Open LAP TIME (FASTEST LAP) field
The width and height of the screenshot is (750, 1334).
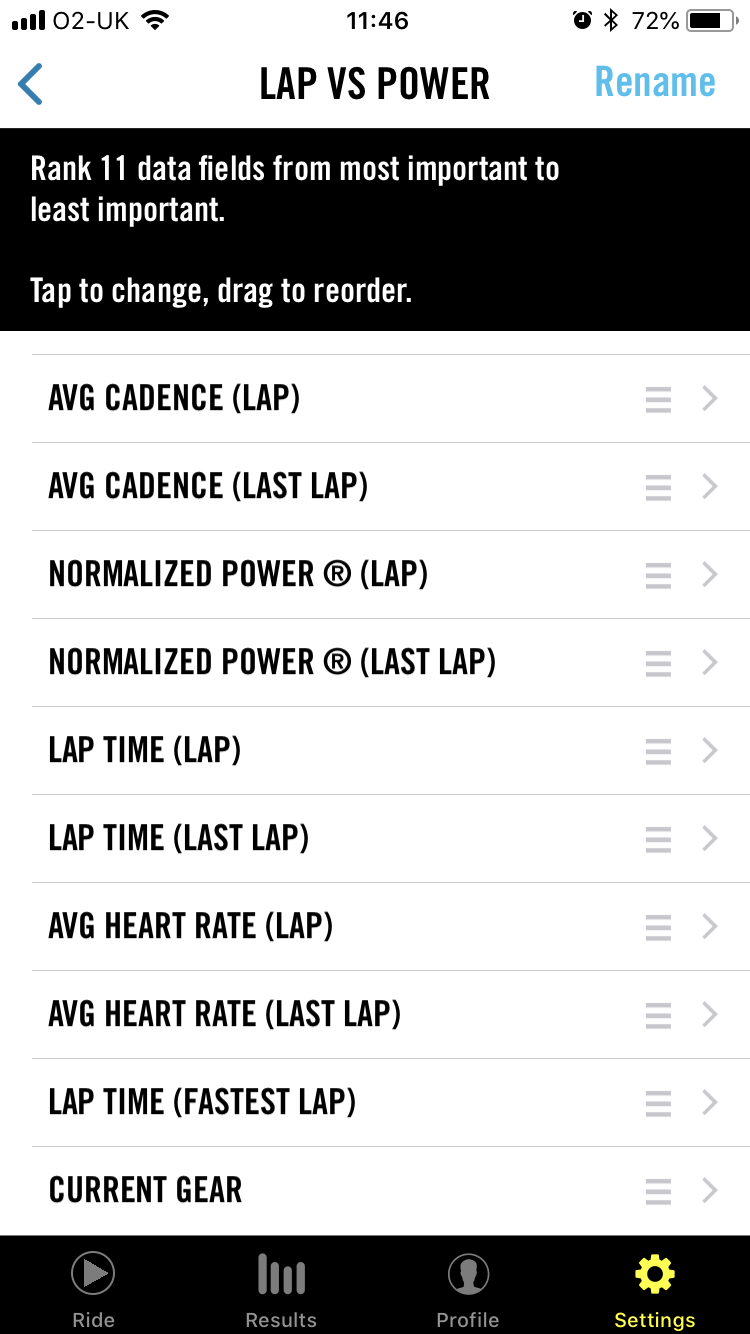[391, 1103]
